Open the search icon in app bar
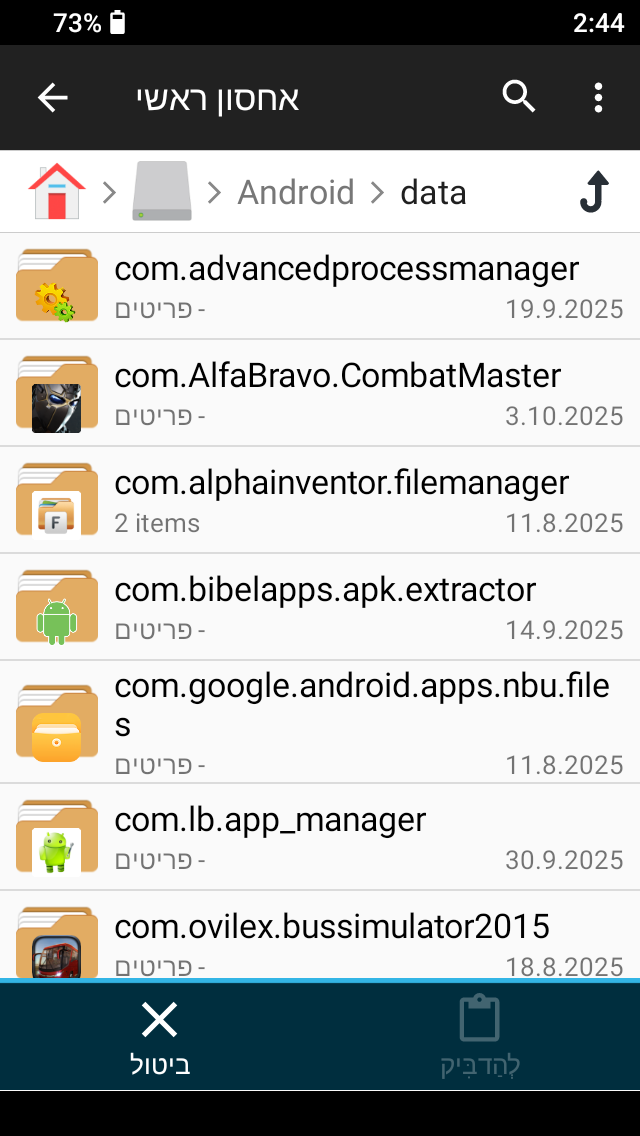Viewport: 640px width, 1136px height. pos(519,97)
